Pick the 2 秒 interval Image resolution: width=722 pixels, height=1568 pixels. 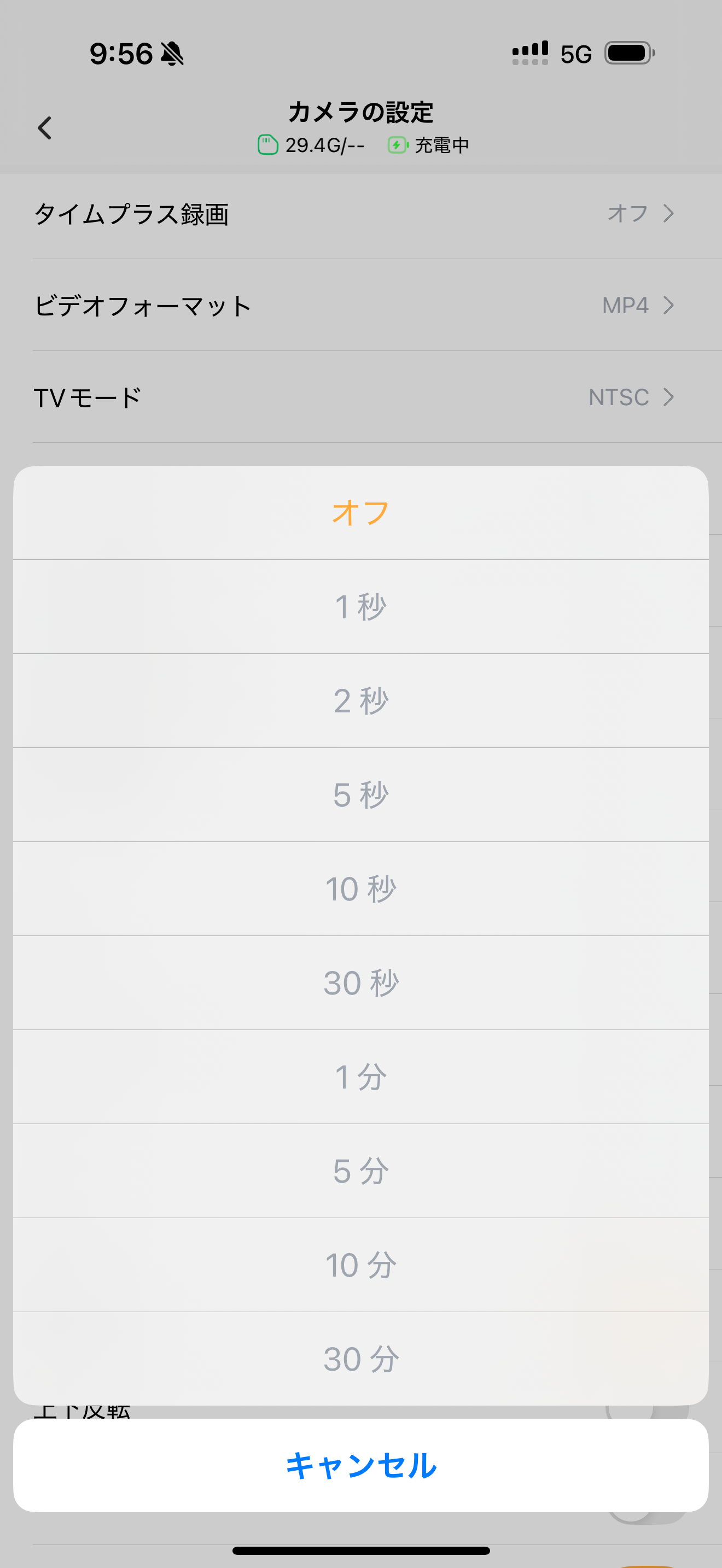[361, 700]
